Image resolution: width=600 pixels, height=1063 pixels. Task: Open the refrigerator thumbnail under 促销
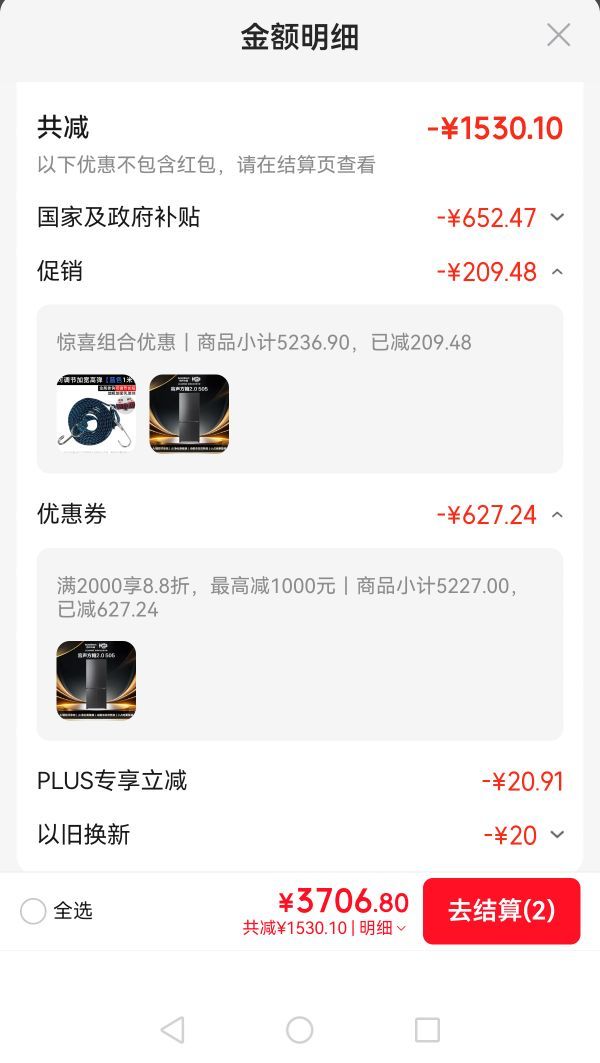pyautogui.click(x=189, y=414)
